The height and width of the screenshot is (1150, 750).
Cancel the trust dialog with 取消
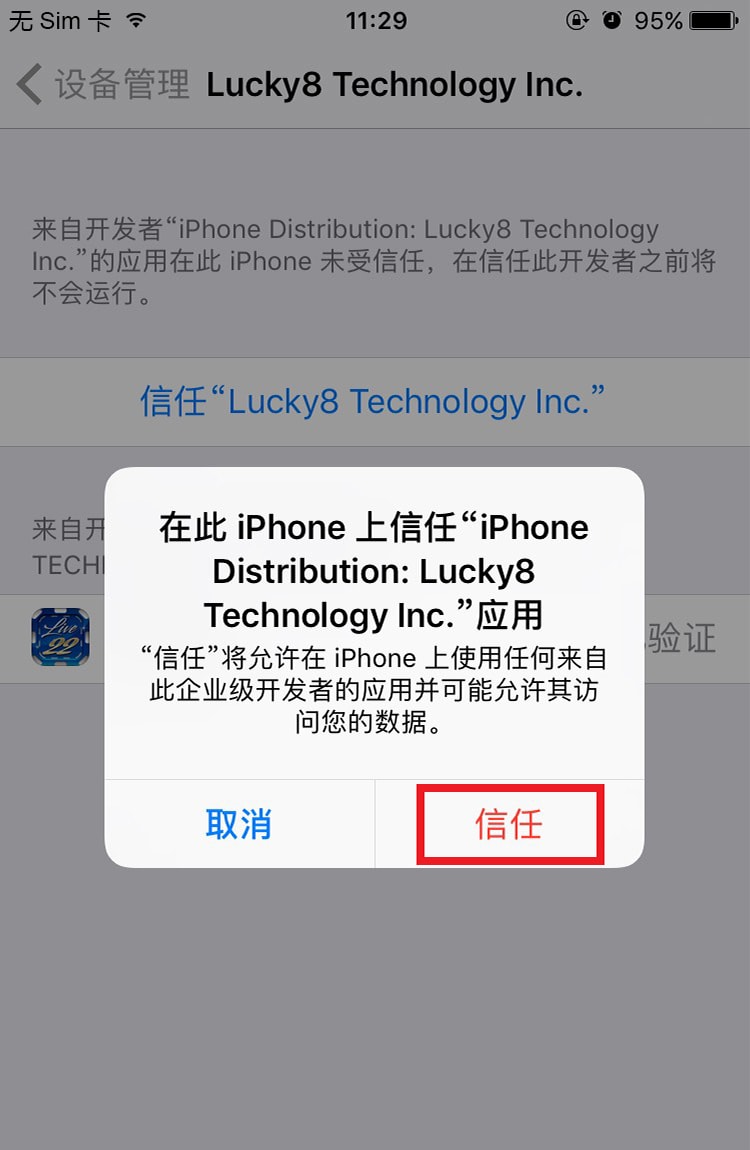click(x=239, y=824)
